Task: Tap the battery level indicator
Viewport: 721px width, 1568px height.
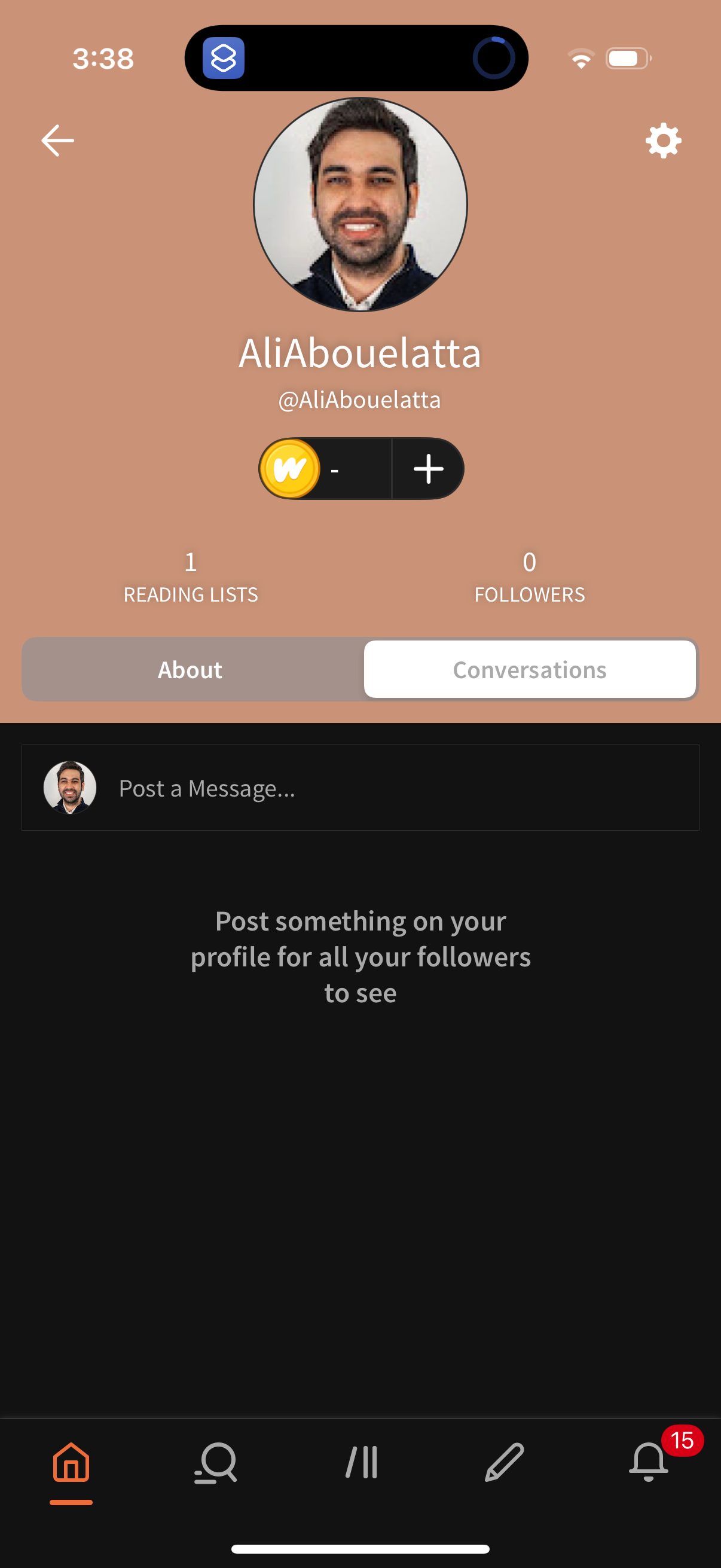Action: pyautogui.click(x=629, y=59)
